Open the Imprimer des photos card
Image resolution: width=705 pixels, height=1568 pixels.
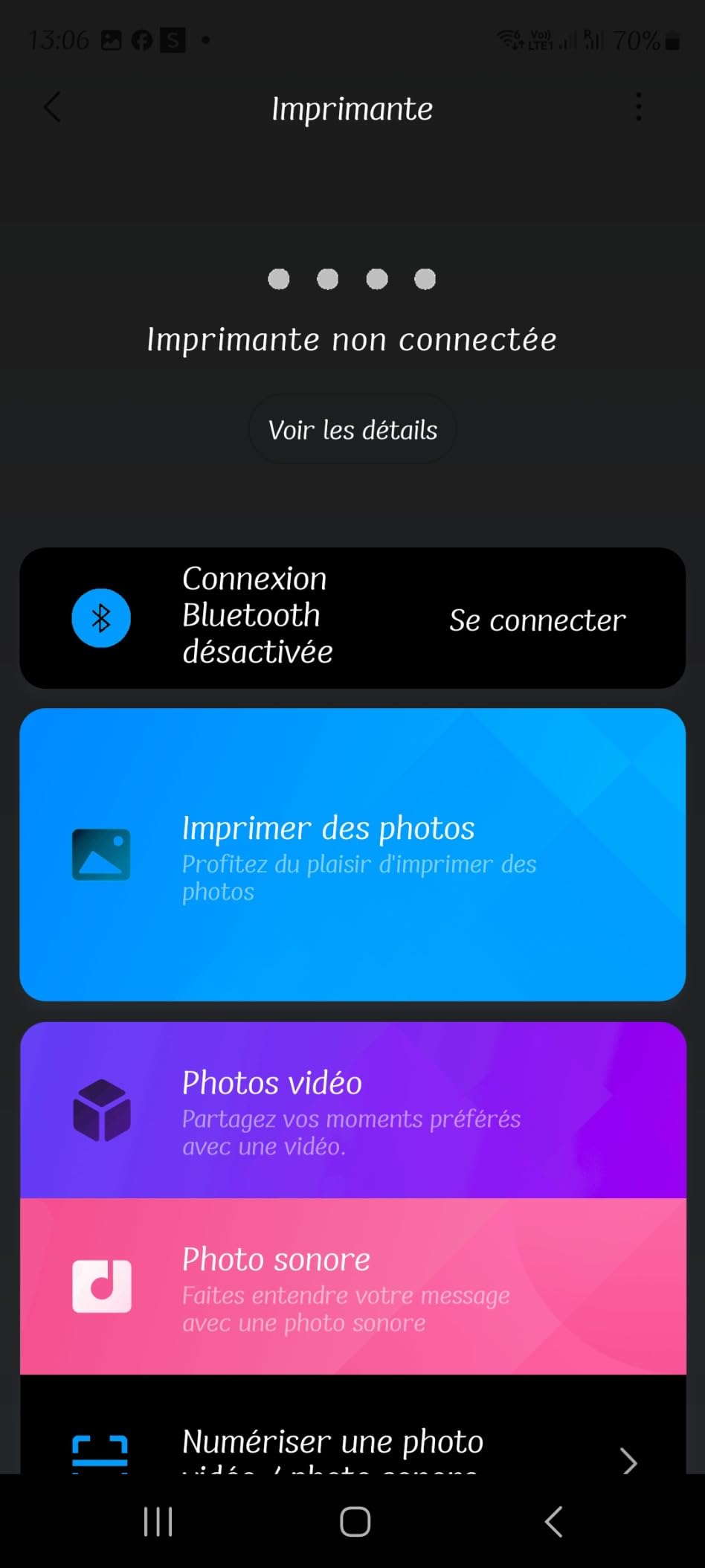[x=352, y=854]
